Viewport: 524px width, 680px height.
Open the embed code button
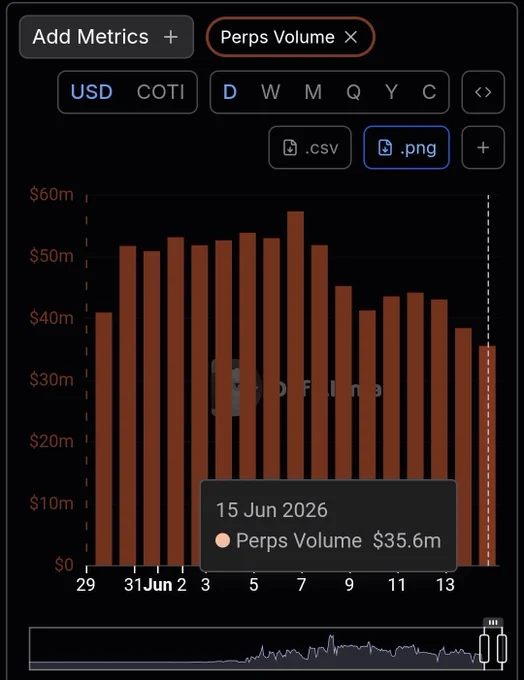(483, 92)
